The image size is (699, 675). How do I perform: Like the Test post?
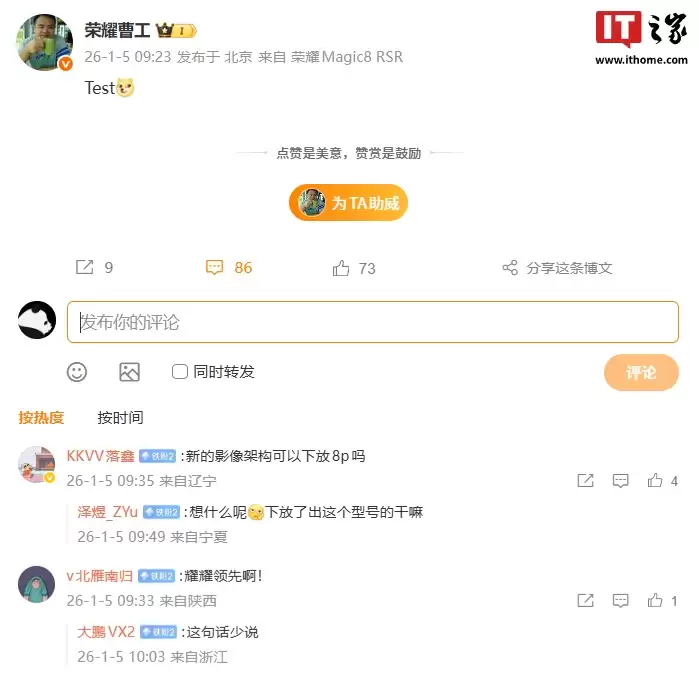click(x=342, y=268)
